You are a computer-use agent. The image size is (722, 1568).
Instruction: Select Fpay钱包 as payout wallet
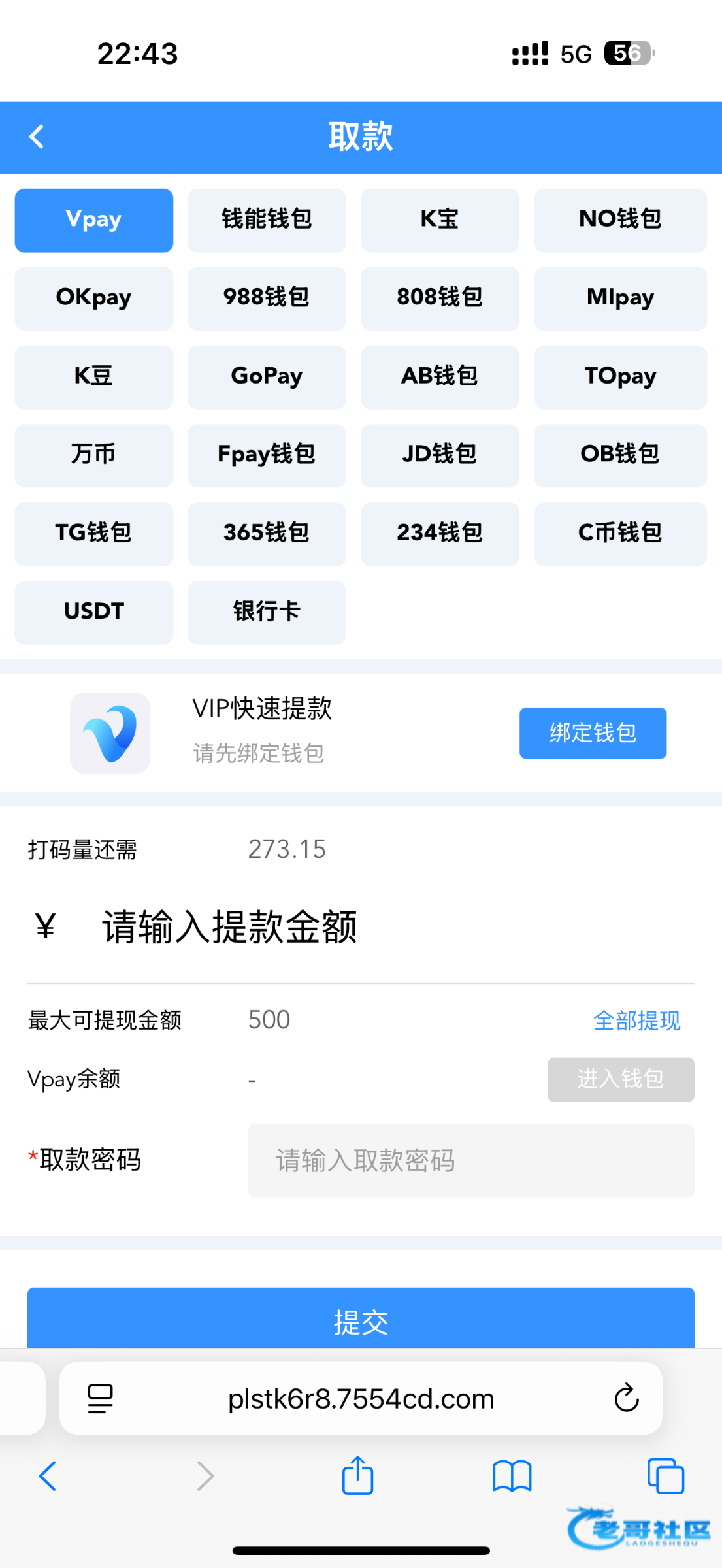(x=267, y=455)
